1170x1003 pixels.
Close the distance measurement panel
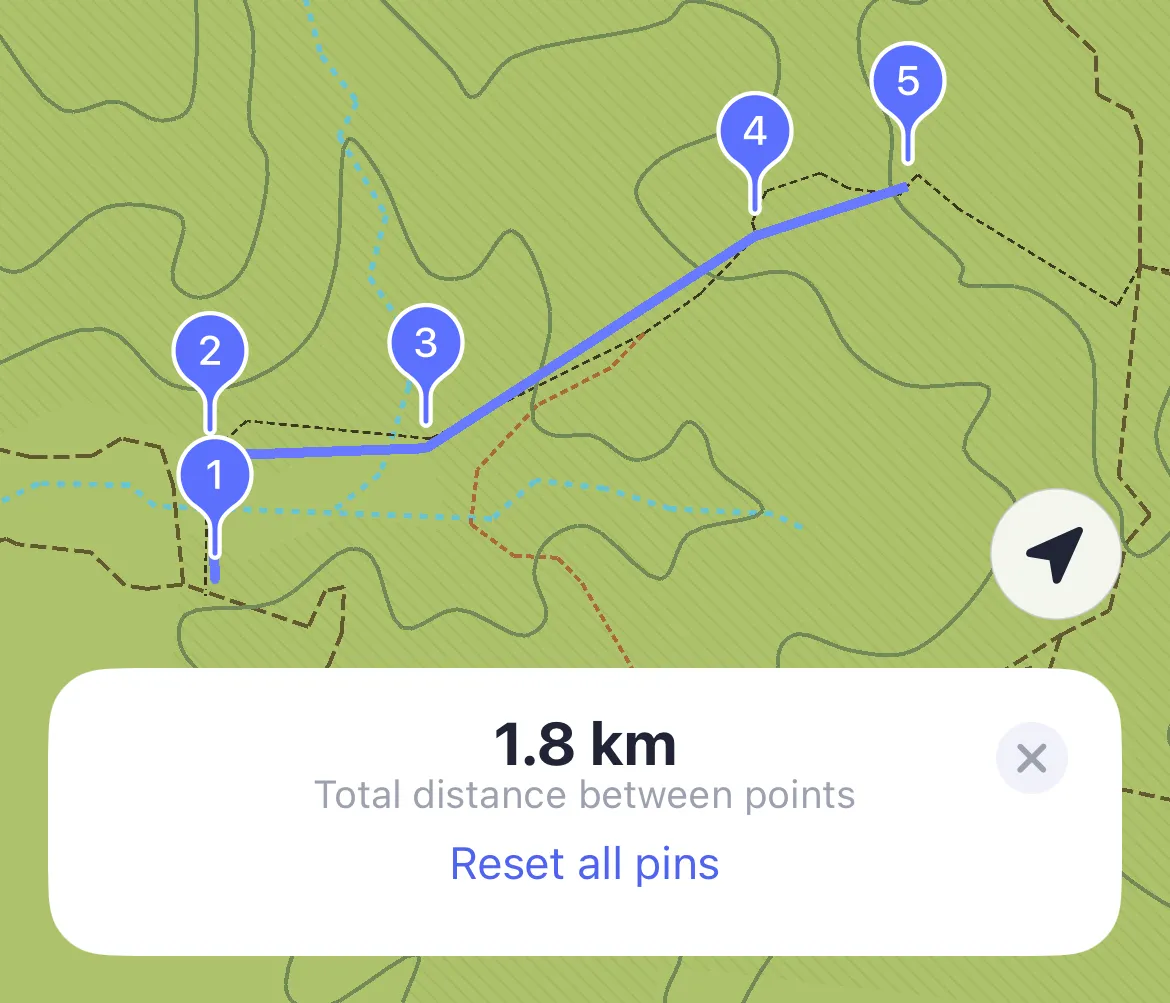click(x=1031, y=759)
